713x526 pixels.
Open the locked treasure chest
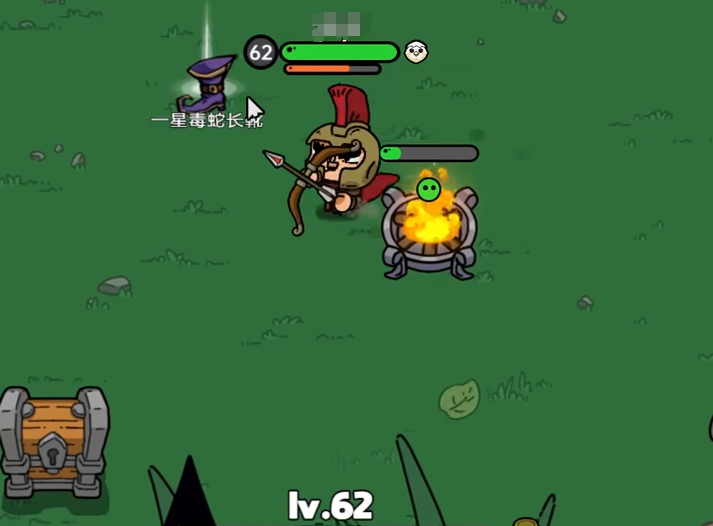pyautogui.click(x=52, y=438)
